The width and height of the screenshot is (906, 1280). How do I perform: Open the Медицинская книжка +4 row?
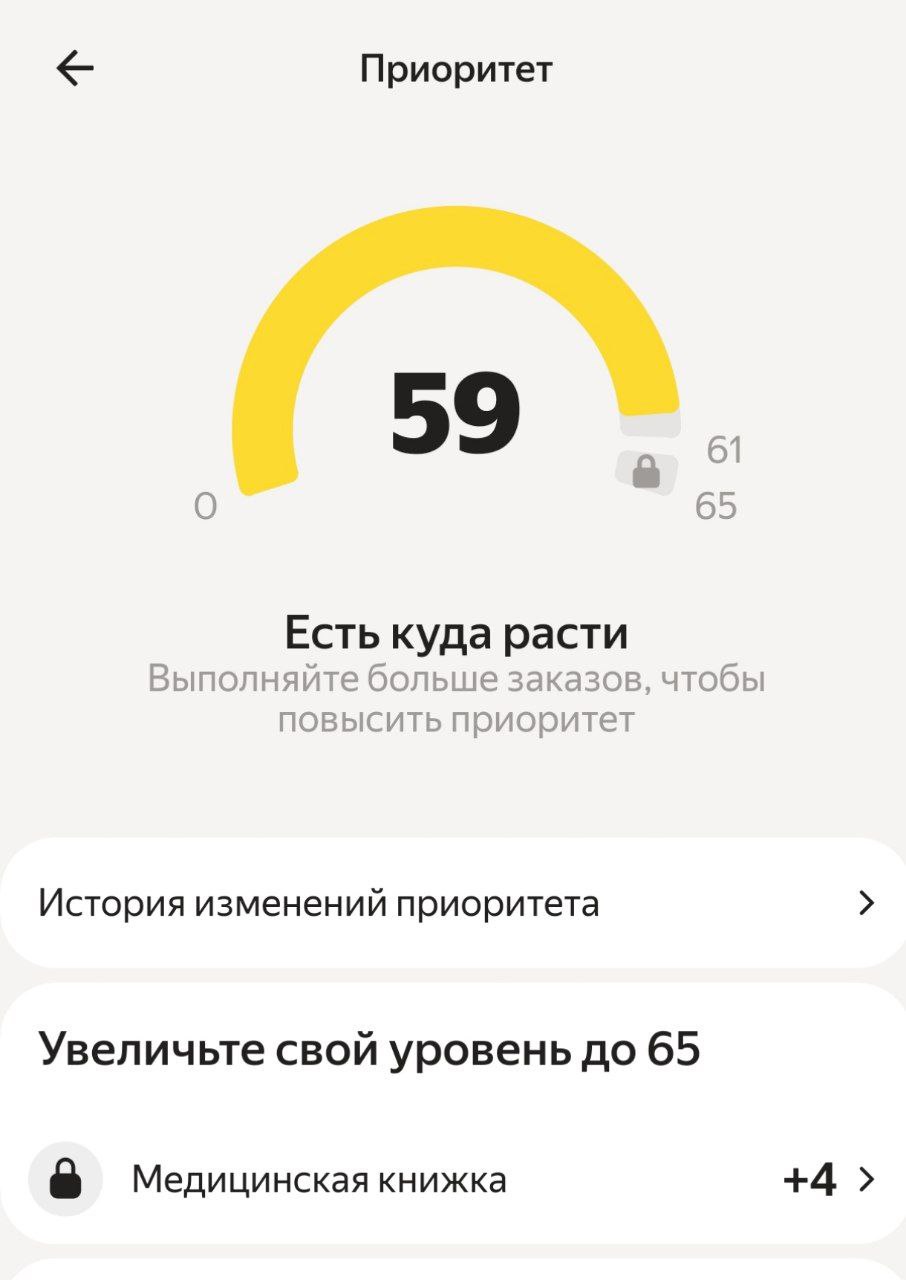(x=452, y=1181)
